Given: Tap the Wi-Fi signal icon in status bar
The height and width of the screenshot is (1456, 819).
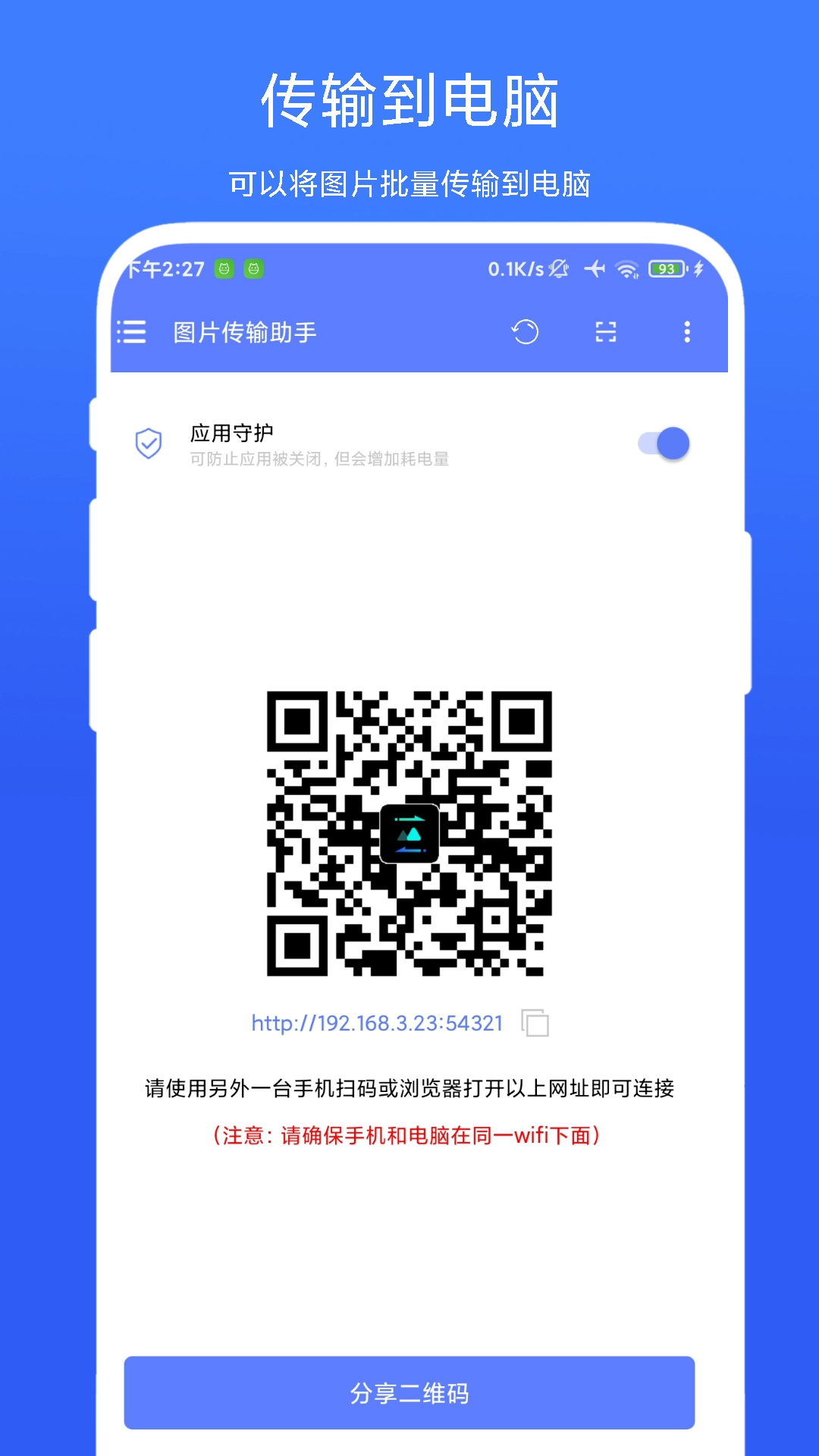Looking at the screenshot, I should click(627, 269).
